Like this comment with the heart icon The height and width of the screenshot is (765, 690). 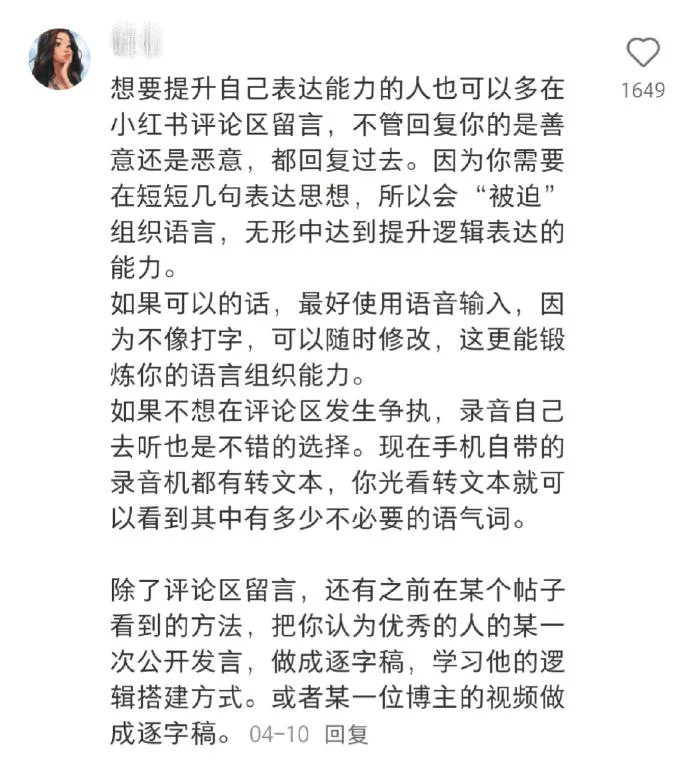tap(642, 53)
